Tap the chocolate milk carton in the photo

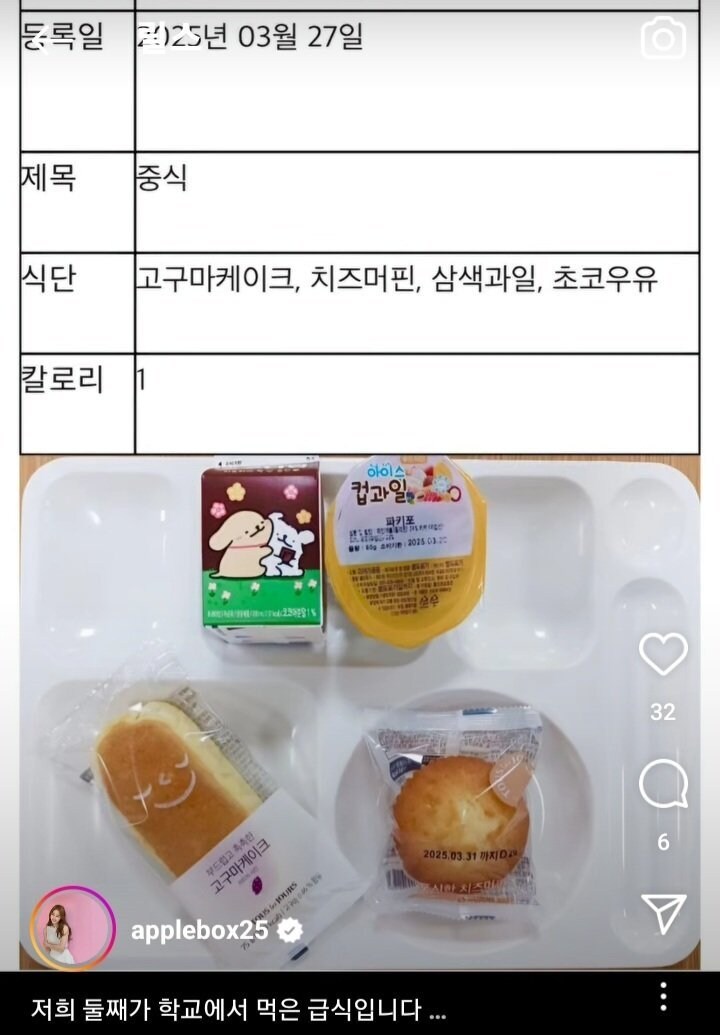(x=262, y=550)
